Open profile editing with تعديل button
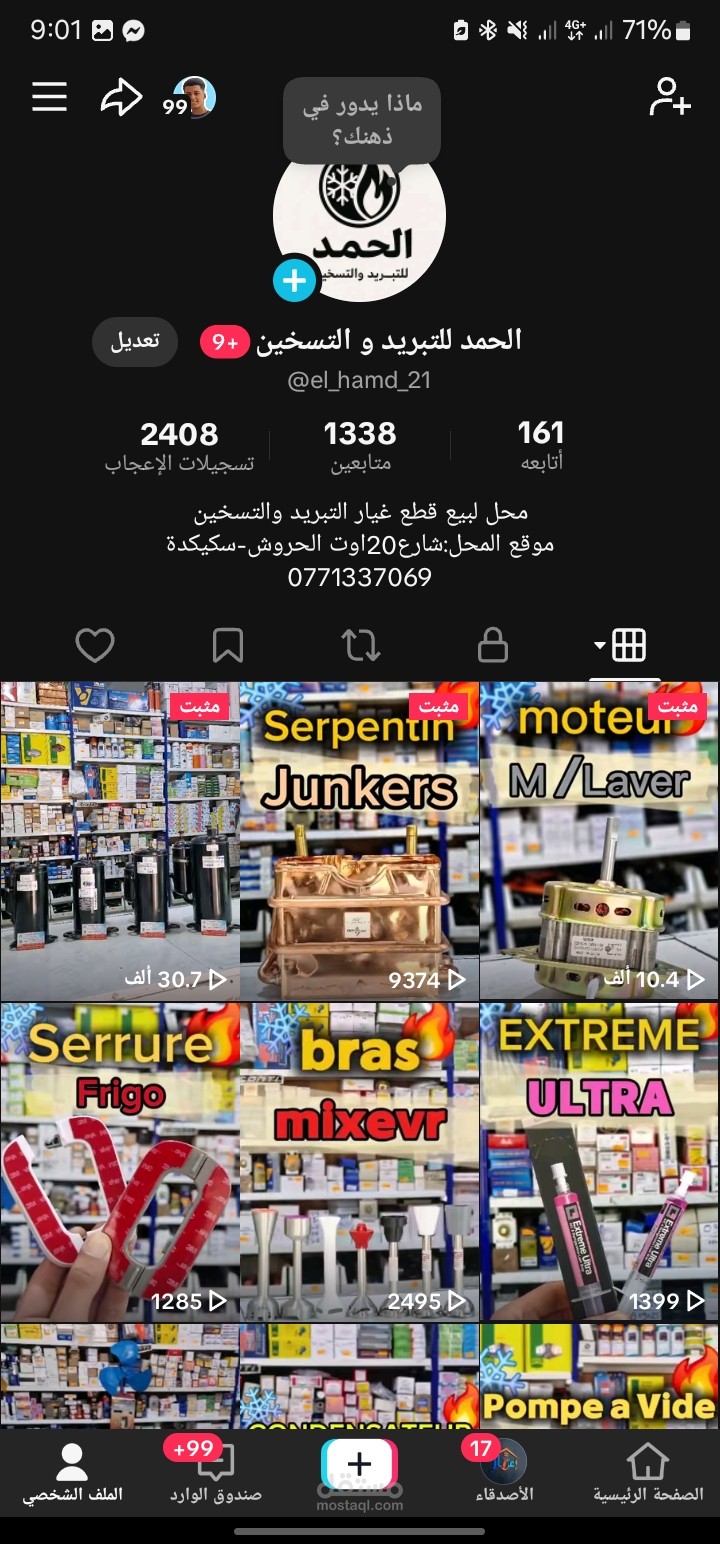 point(134,340)
